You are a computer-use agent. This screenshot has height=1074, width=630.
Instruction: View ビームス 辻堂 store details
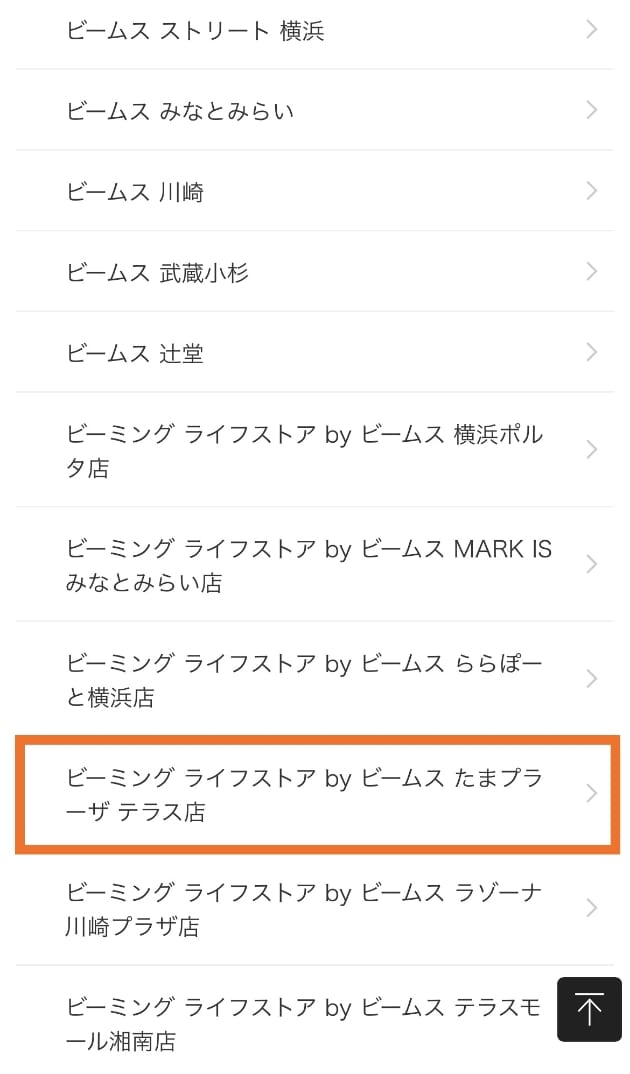coord(314,353)
